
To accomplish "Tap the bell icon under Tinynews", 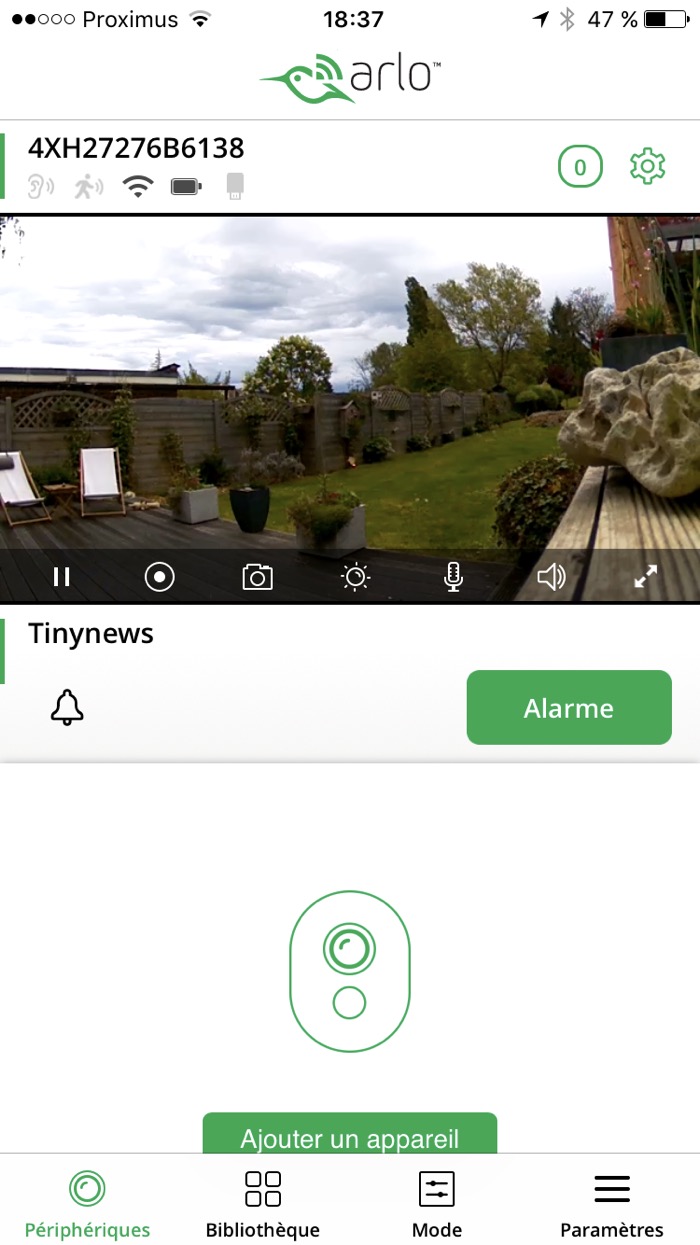I will click(67, 708).
